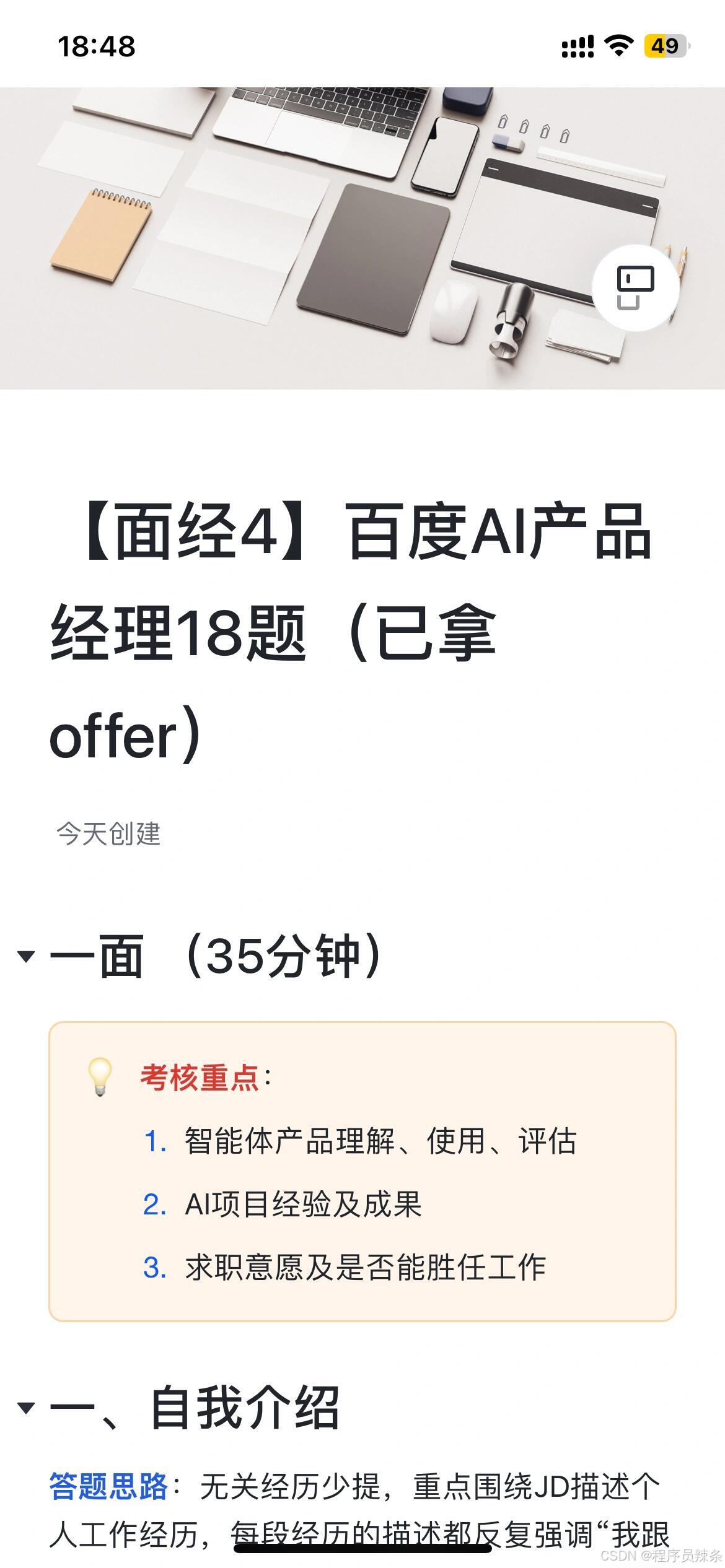Tap the clock showing 18:48

[x=96, y=45]
